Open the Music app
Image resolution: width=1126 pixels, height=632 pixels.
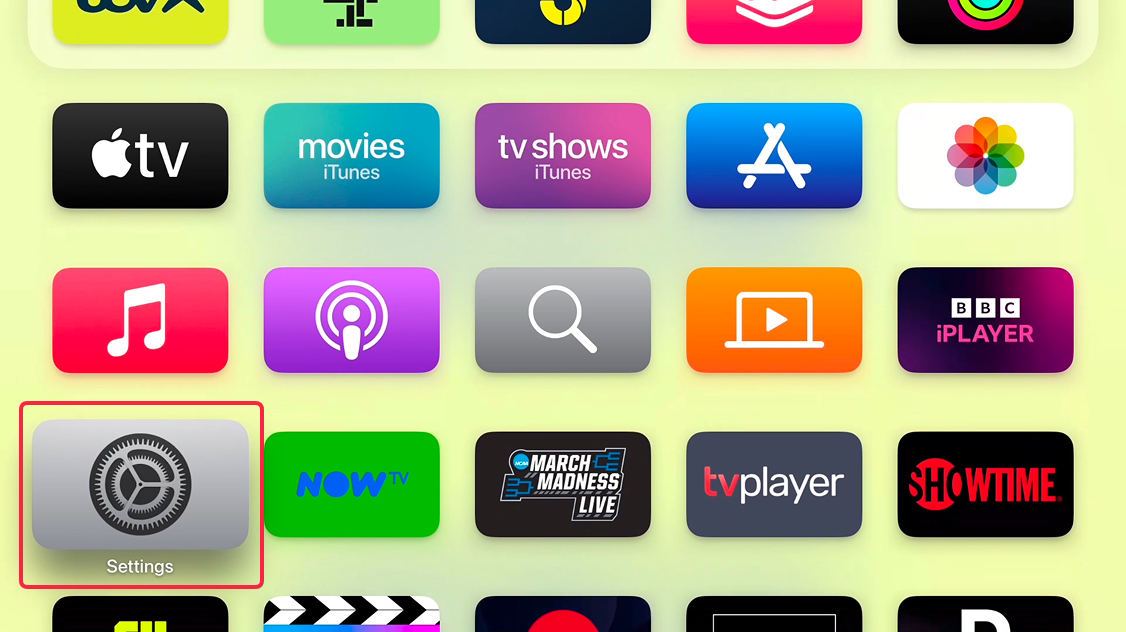(140, 320)
